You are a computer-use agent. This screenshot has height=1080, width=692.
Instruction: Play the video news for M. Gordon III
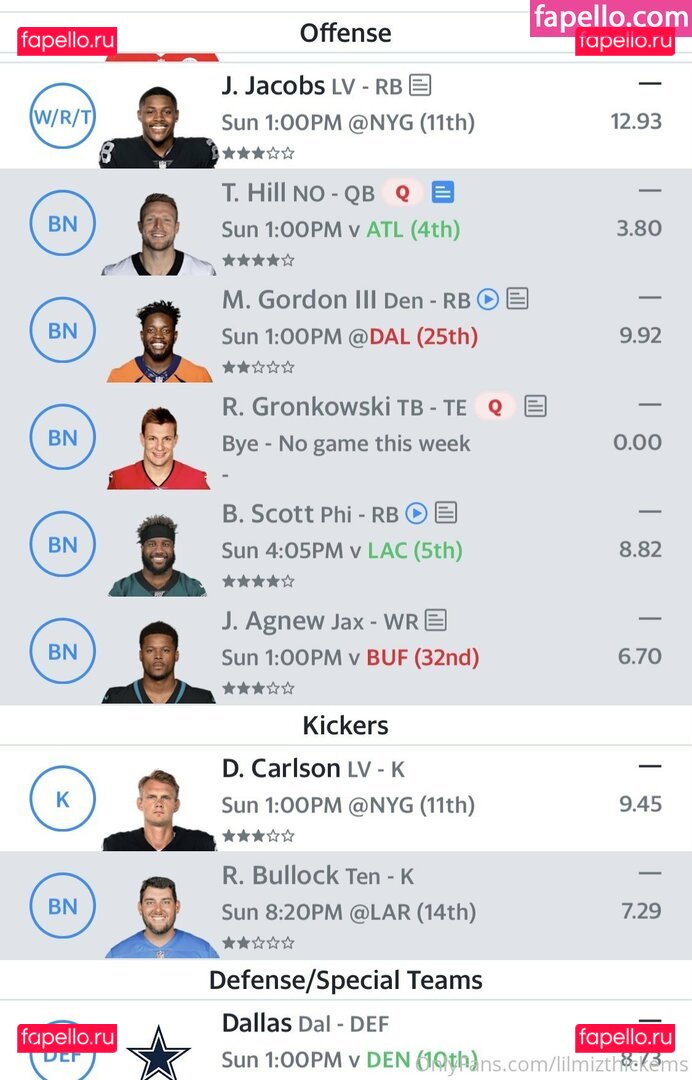(x=487, y=299)
